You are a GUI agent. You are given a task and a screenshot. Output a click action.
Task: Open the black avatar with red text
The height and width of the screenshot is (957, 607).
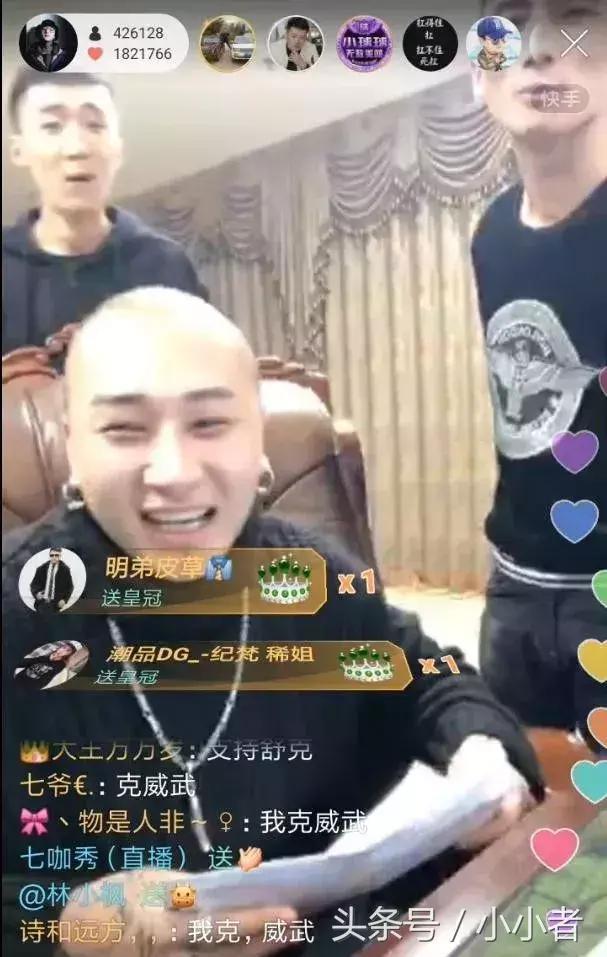click(430, 43)
